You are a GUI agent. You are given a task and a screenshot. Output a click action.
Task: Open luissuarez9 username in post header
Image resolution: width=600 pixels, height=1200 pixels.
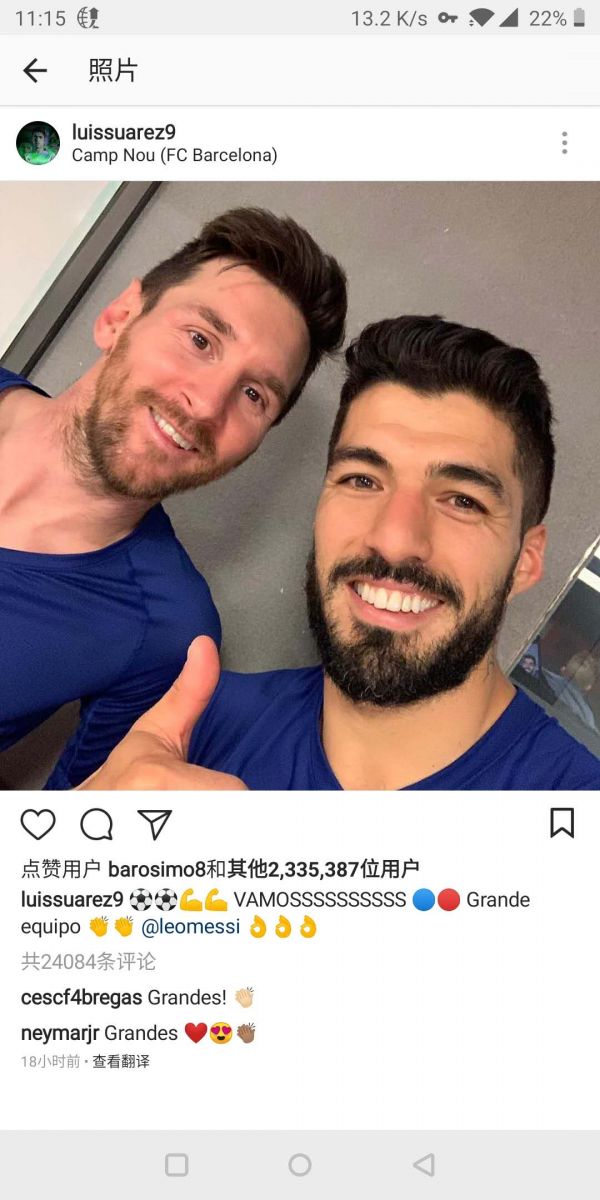coord(124,132)
